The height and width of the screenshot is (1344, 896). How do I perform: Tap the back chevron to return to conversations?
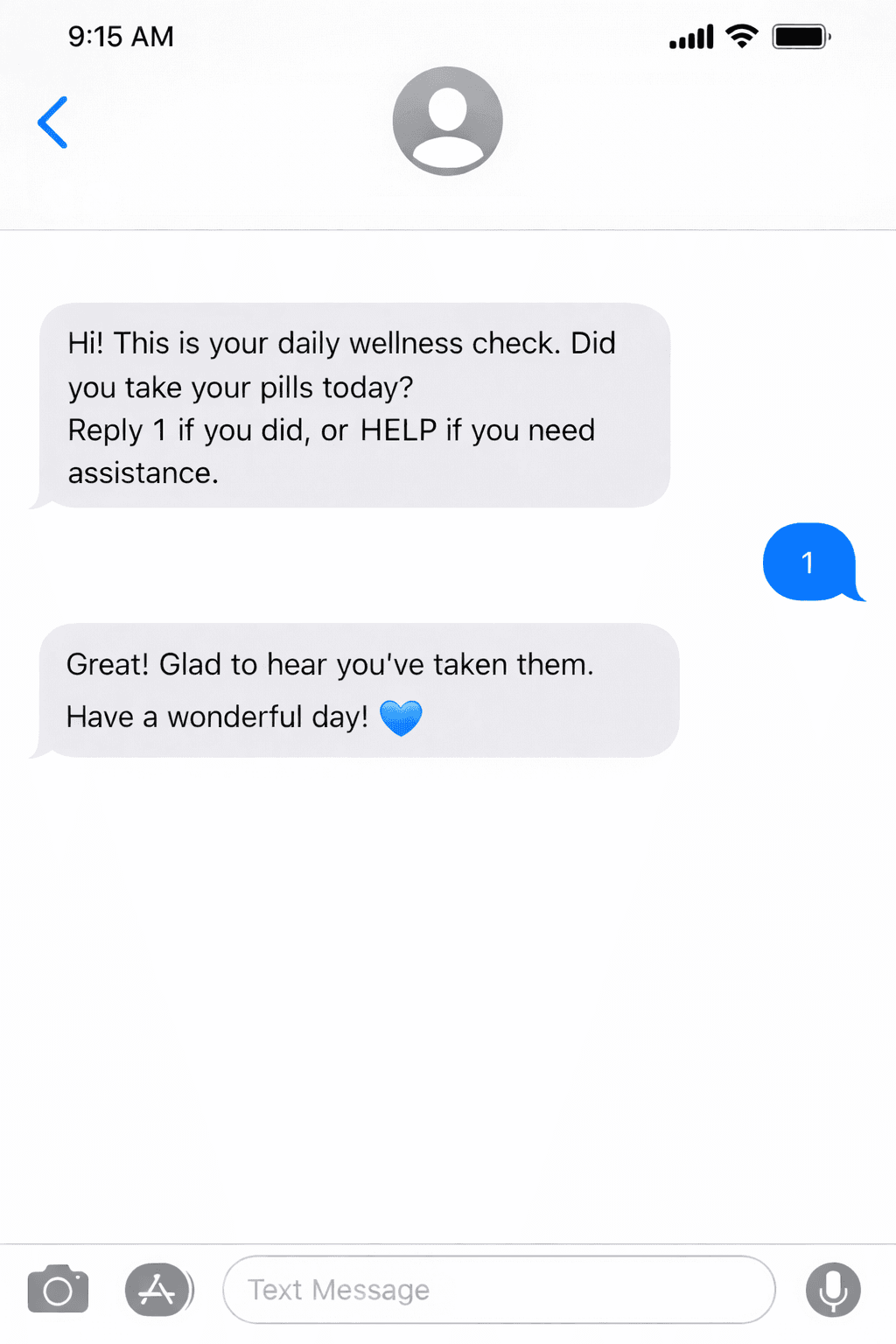point(52,122)
